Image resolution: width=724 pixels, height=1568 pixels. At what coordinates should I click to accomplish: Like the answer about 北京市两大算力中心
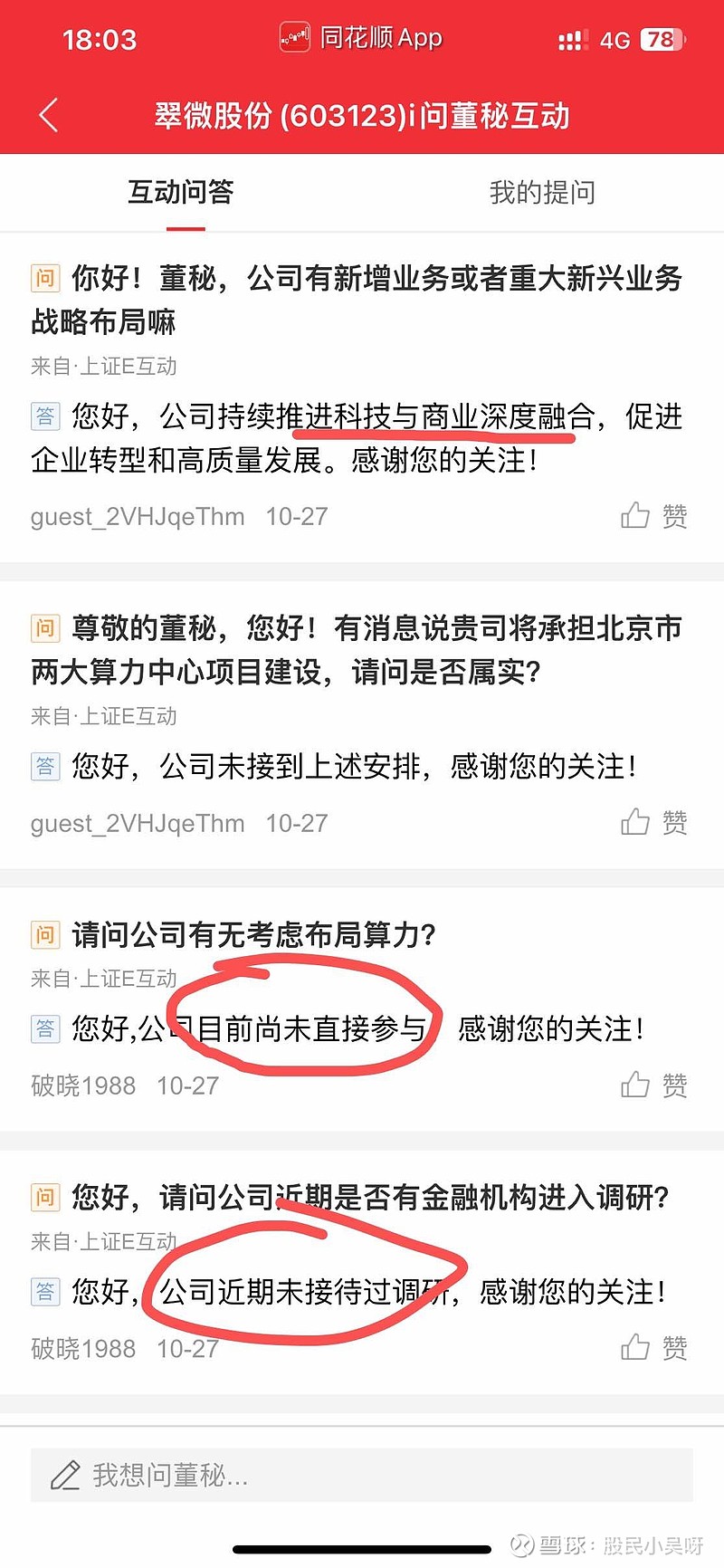[x=654, y=822]
